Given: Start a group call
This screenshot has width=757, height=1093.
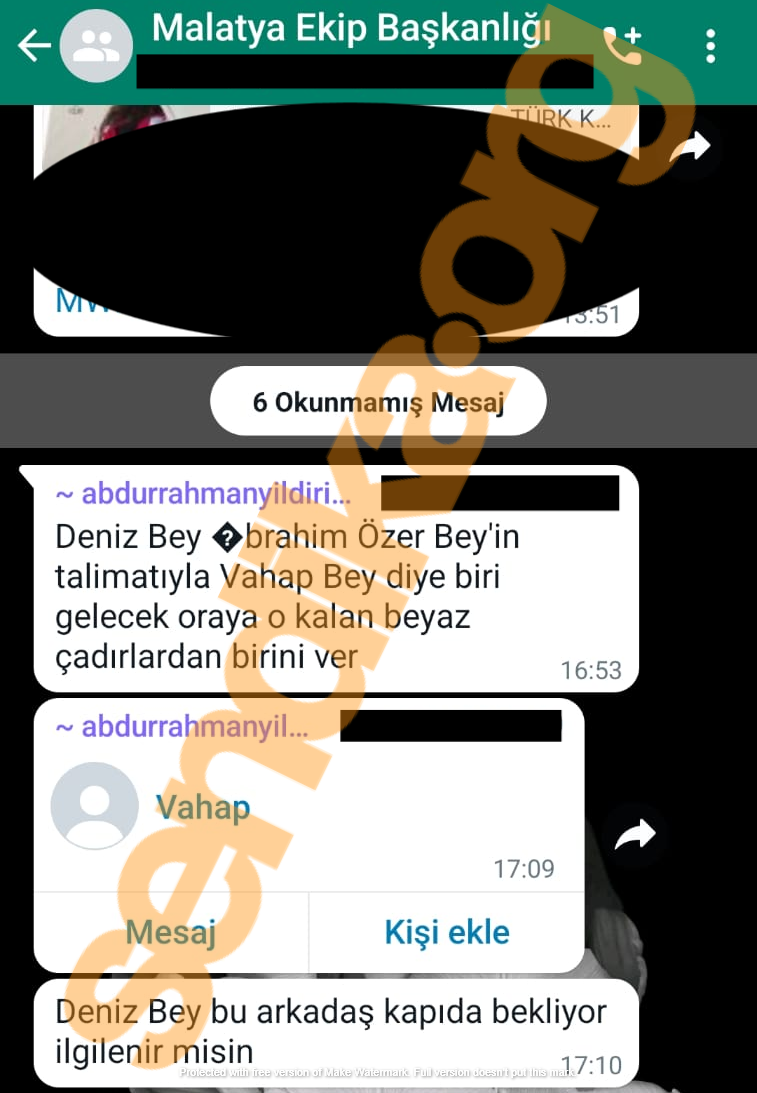Looking at the screenshot, I should (622, 44).
